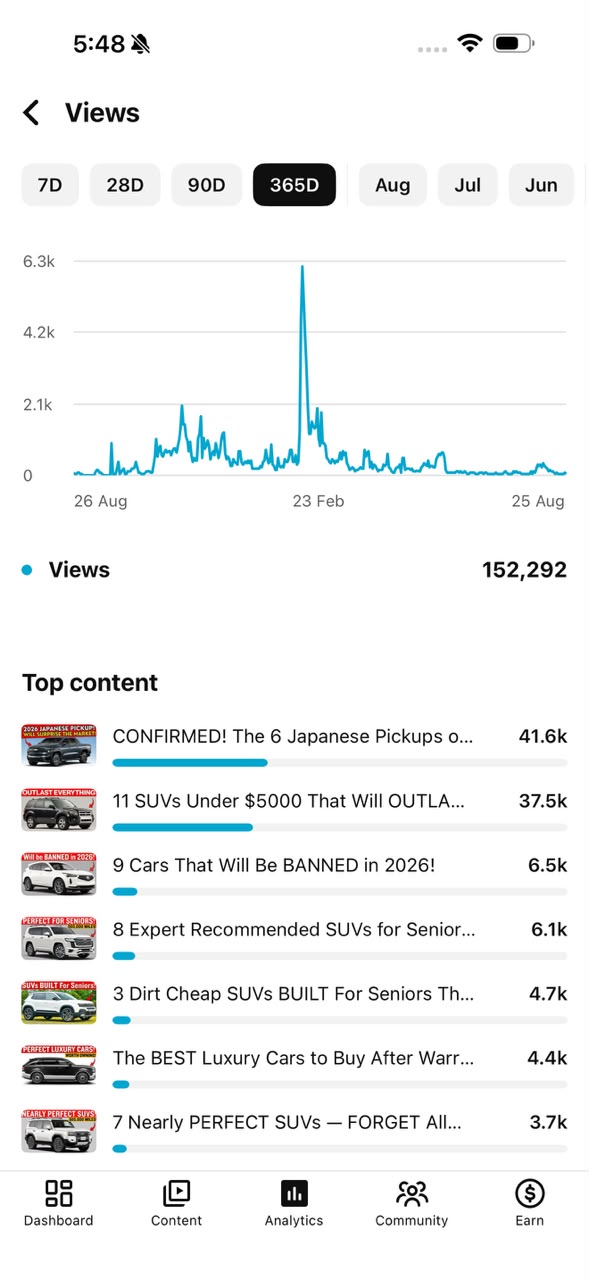This screenshot has width=589, height=1280.
Task: Switch to the Earn tab
Action: 530,1203
